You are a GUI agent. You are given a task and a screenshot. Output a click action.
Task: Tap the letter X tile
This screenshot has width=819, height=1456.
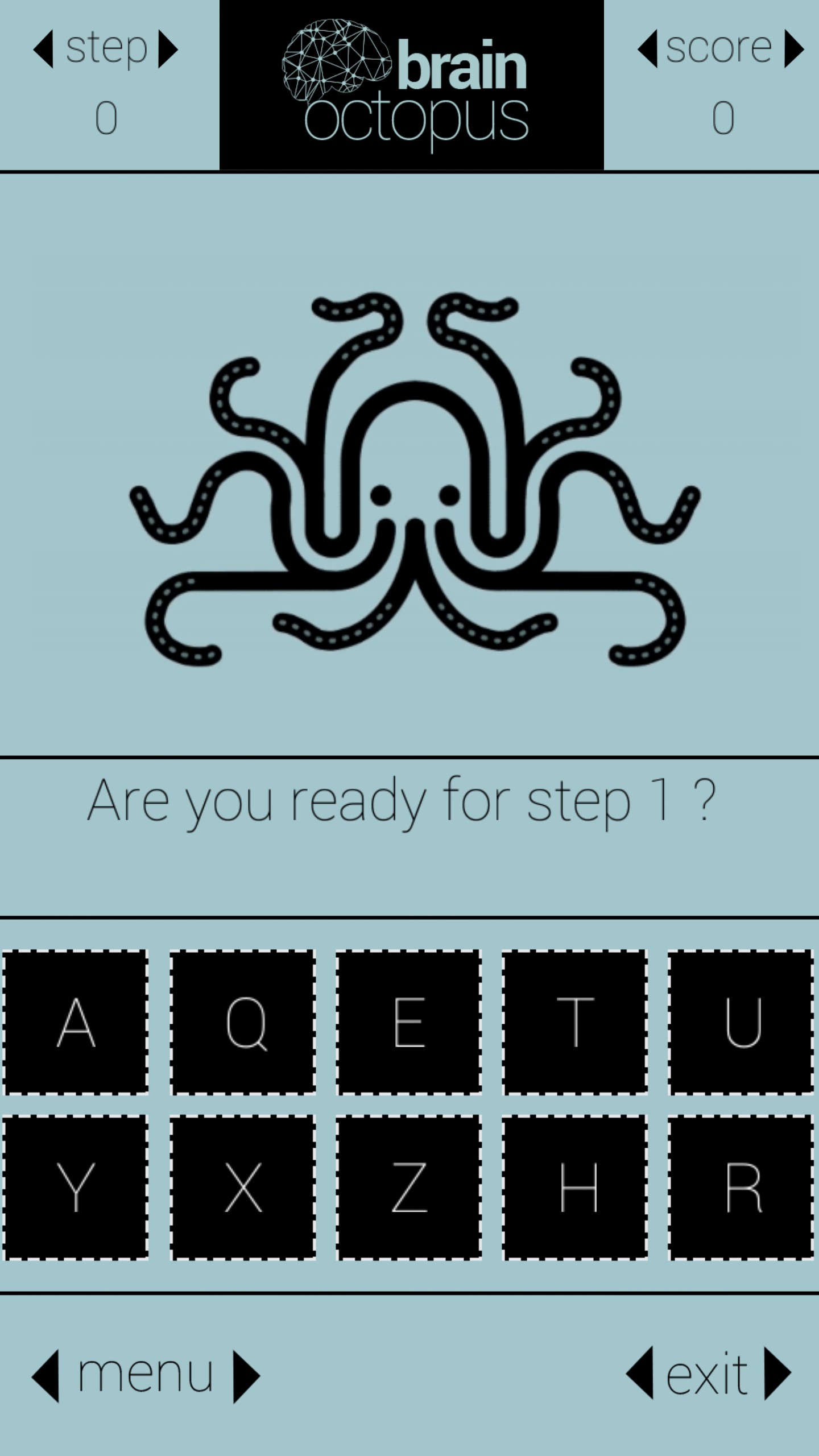pyautogui.click(x=243, y=1188)
